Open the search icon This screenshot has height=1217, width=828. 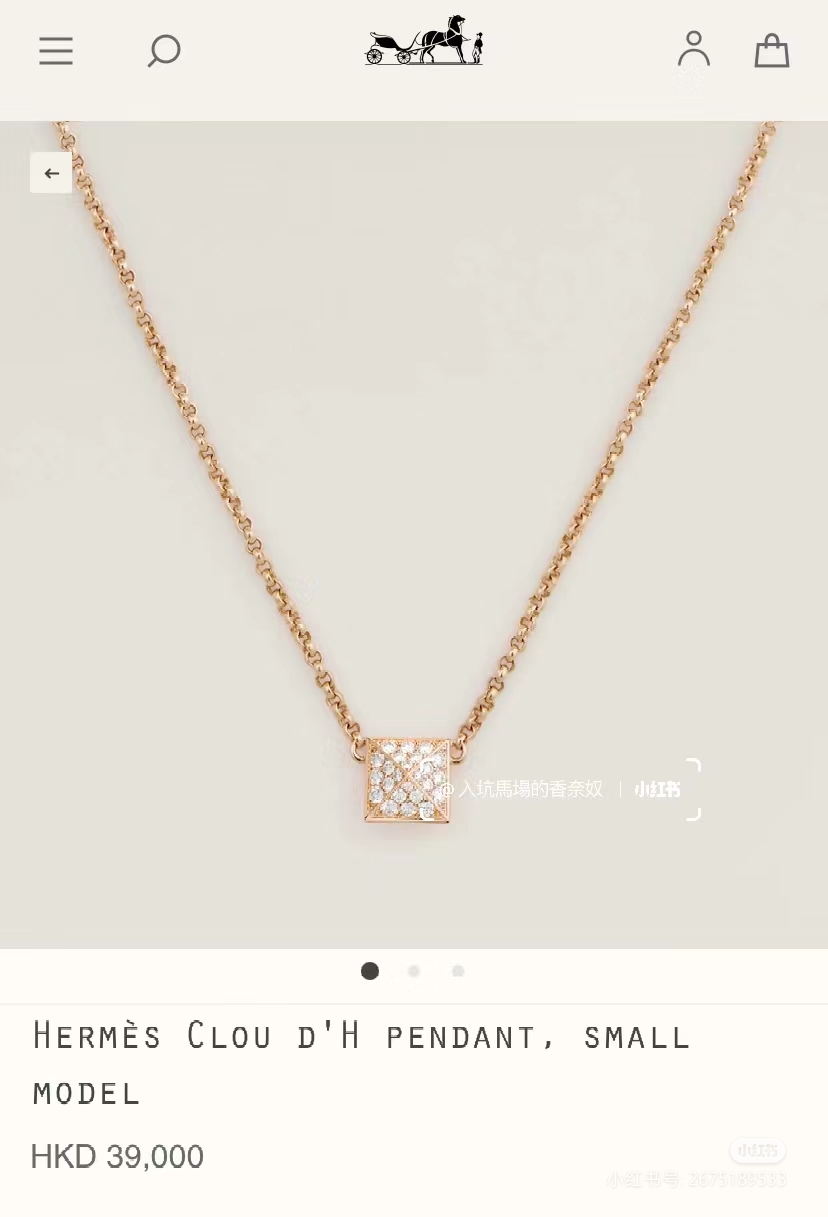pos(164,51)
